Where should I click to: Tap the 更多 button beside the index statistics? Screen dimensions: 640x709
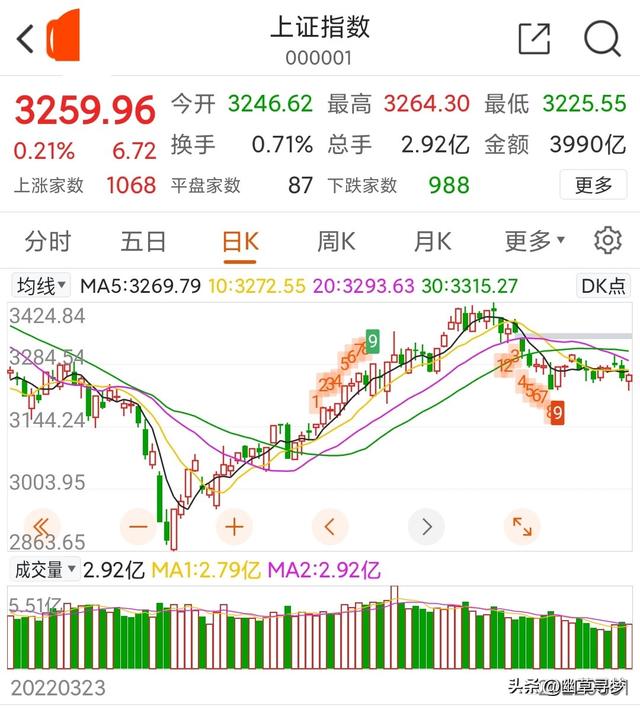click(593, 185)
